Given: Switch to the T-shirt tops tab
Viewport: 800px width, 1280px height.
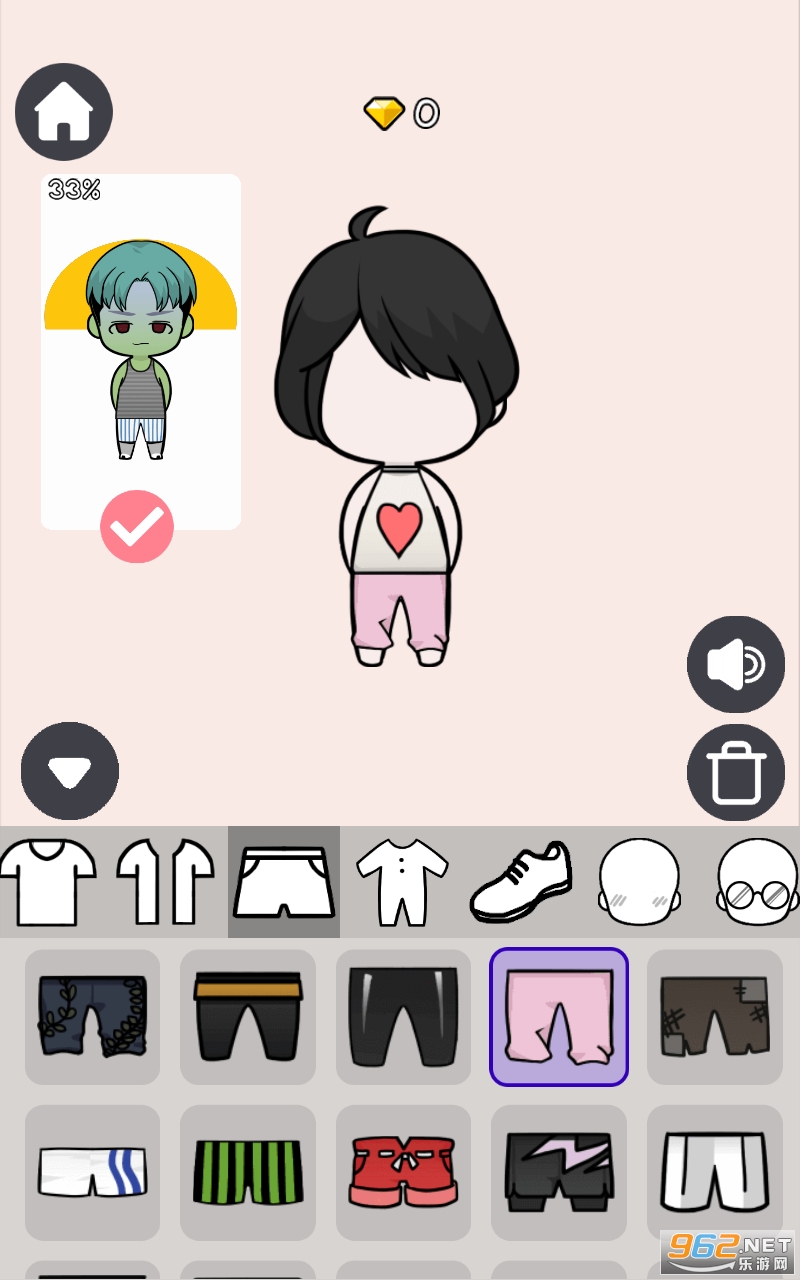Looking at the screenshot, I should pyautogui.click(x=48, y=882).
